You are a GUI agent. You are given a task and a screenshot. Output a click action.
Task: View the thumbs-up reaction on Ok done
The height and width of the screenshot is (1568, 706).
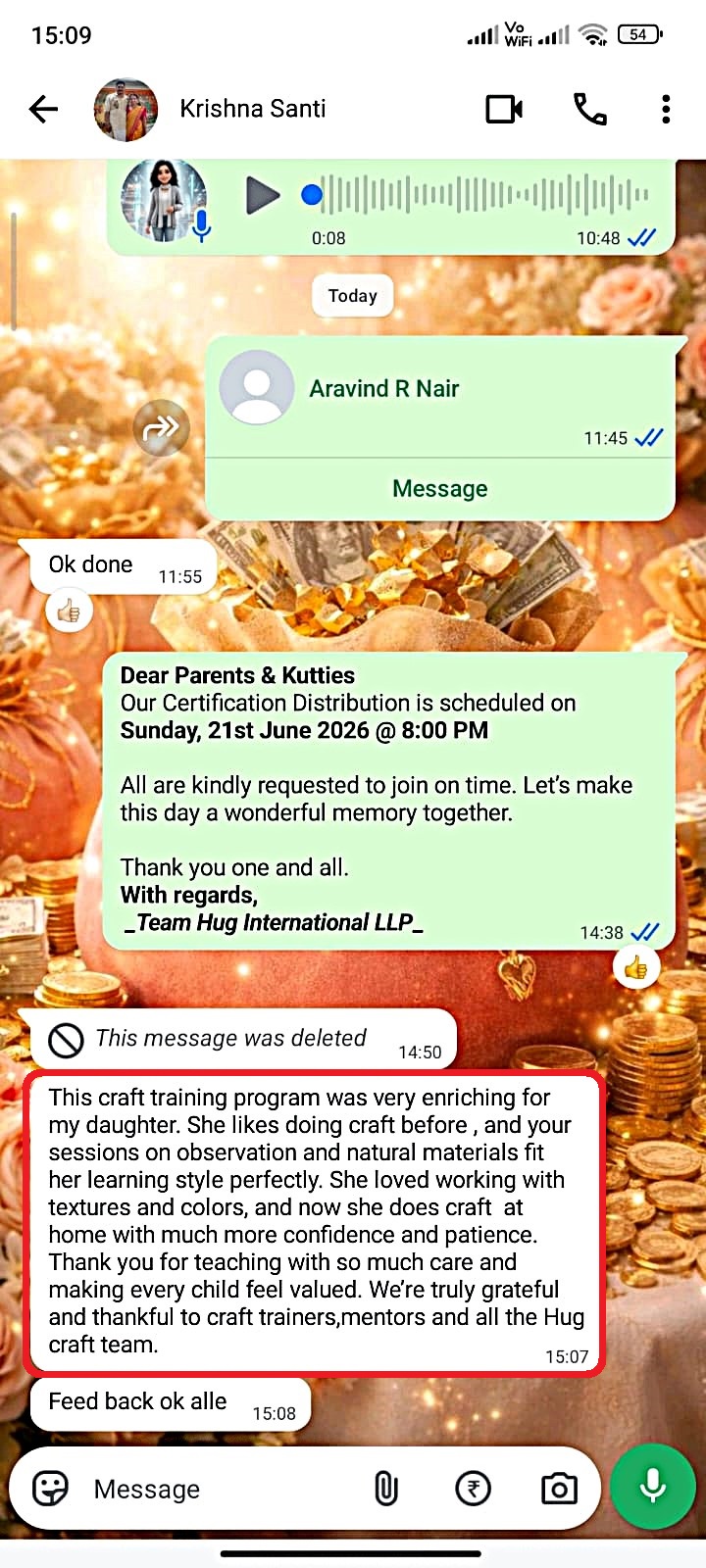coord(69,612)
